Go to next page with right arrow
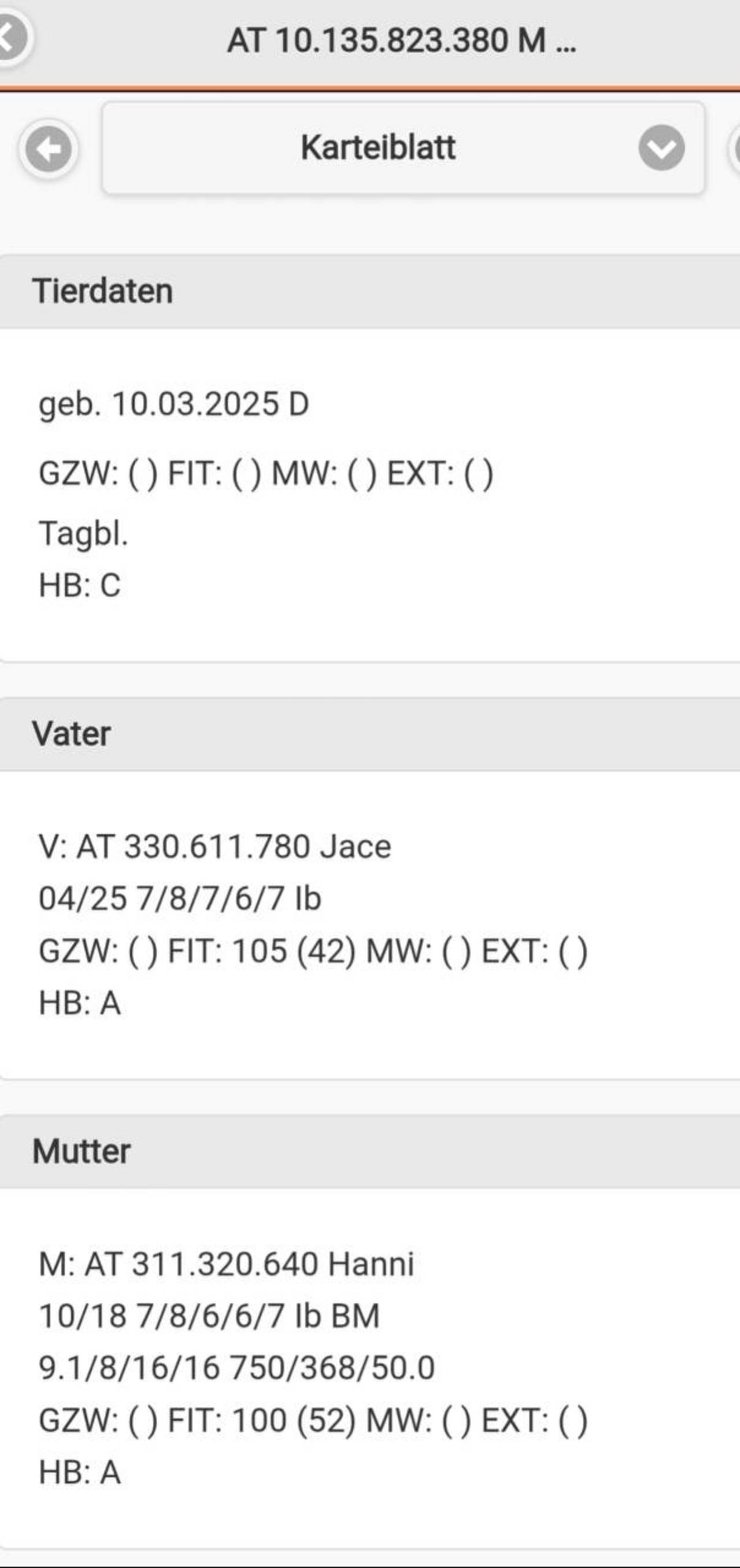Viewport: 740px width, 1568px height. [735, 149]
